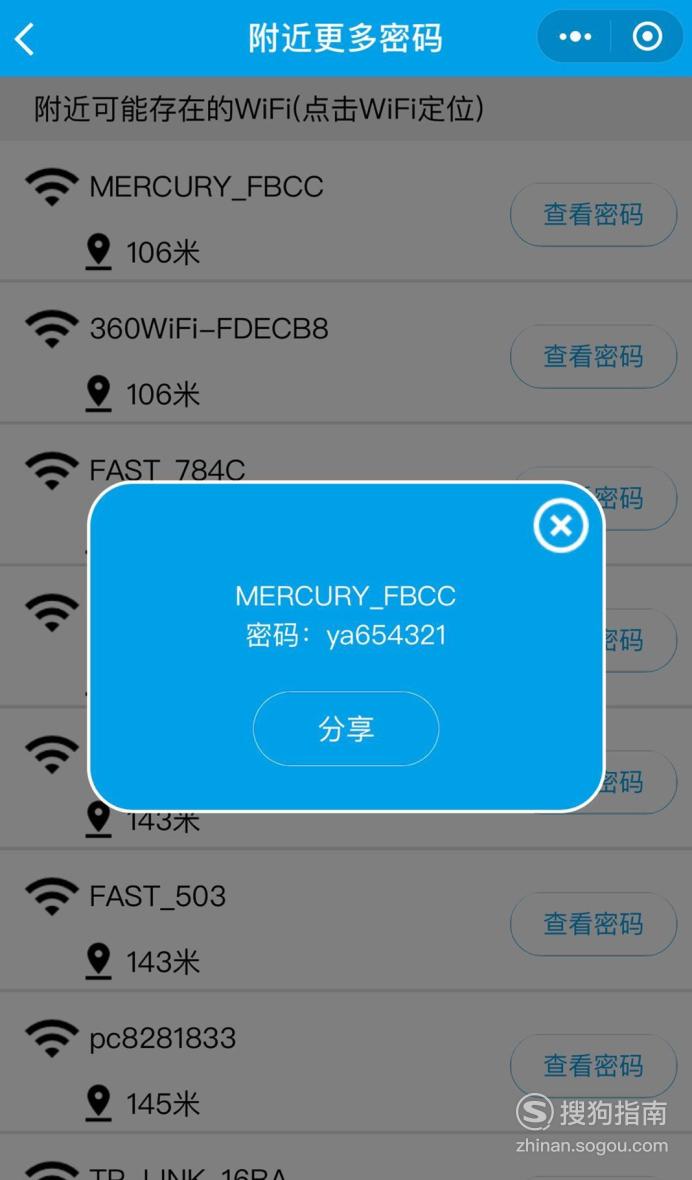View the password for pc8281833
The image size is (692, 1180).
coord(593,1066)
